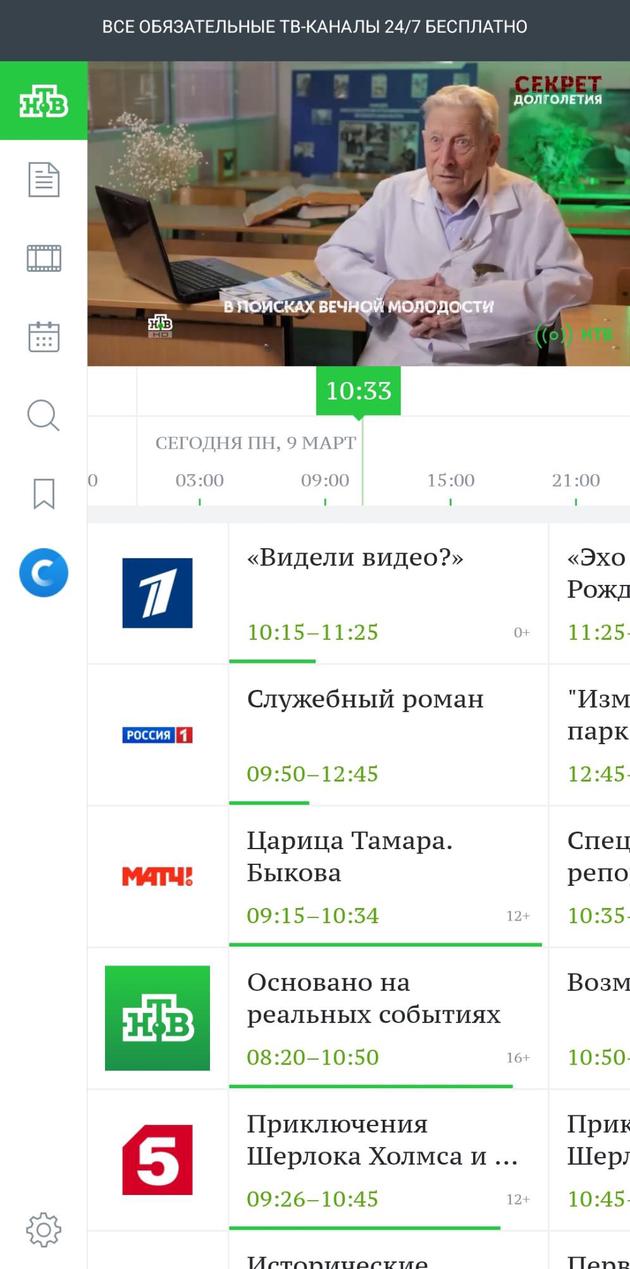Open Царица Тамара. Быкова program

[388, 877]
